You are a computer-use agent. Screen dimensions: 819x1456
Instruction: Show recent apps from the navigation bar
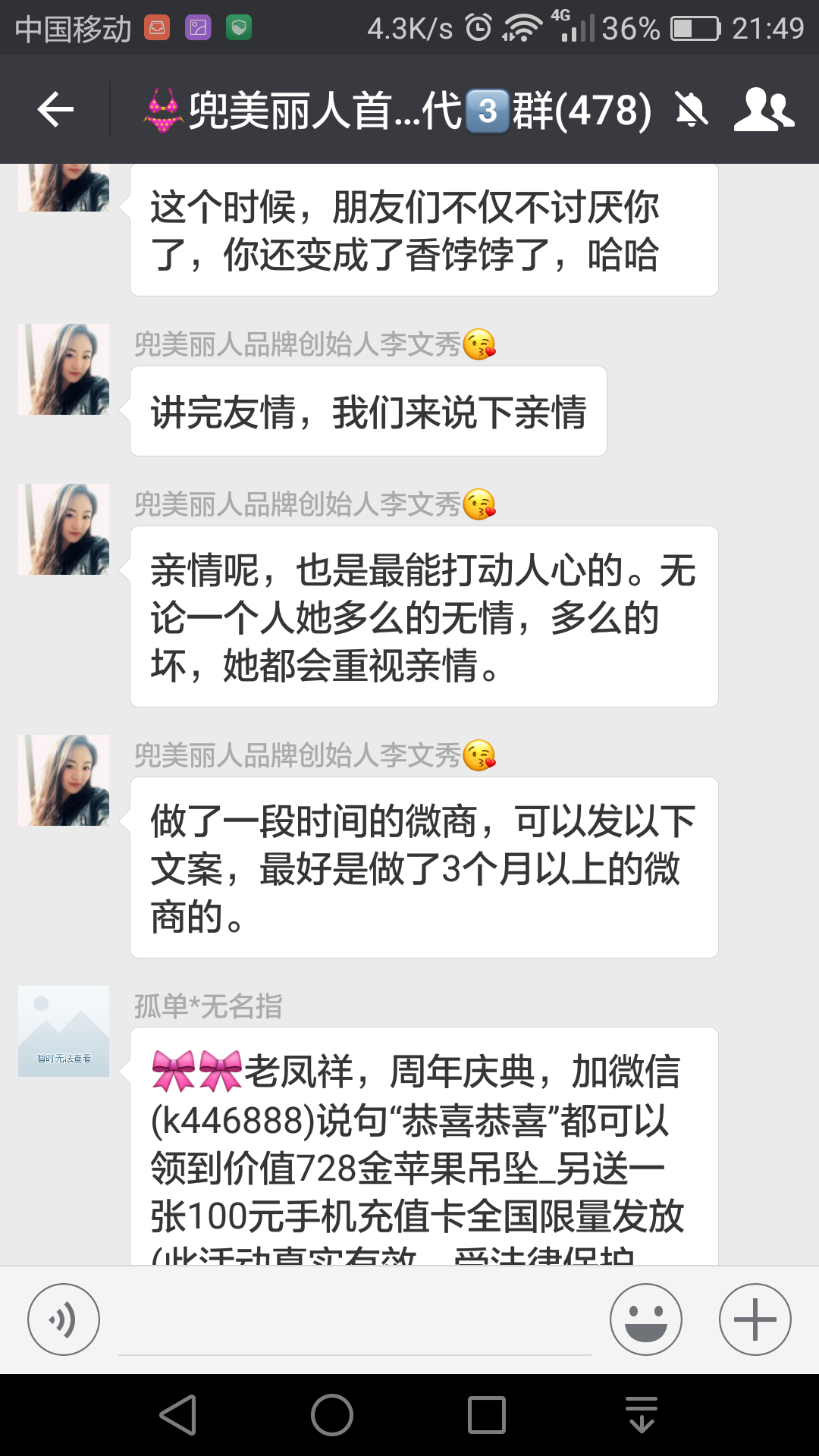pyautogui.click(x=487, y=1415)
